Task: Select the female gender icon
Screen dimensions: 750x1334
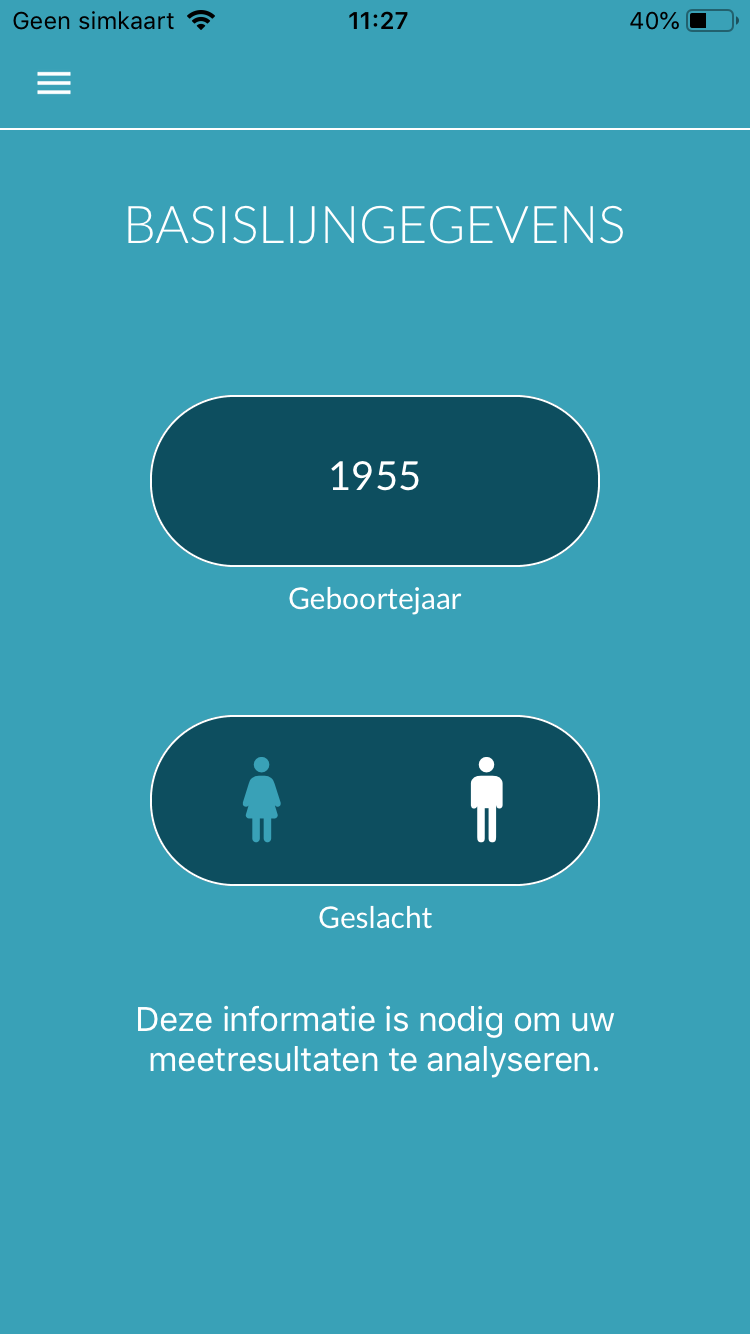Action: coord(262,799)
